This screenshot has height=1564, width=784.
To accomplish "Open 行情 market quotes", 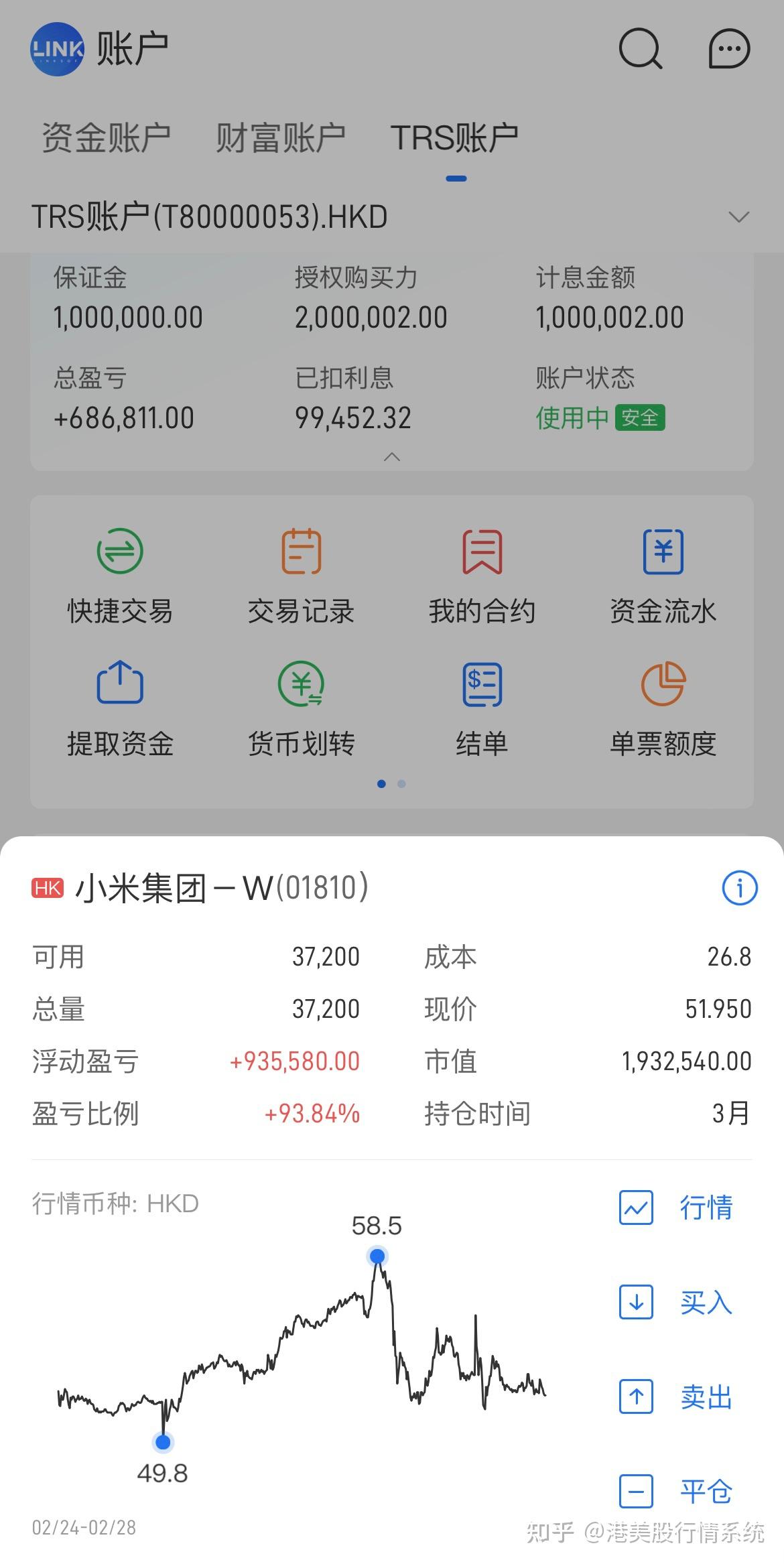I will point(678,1208).
